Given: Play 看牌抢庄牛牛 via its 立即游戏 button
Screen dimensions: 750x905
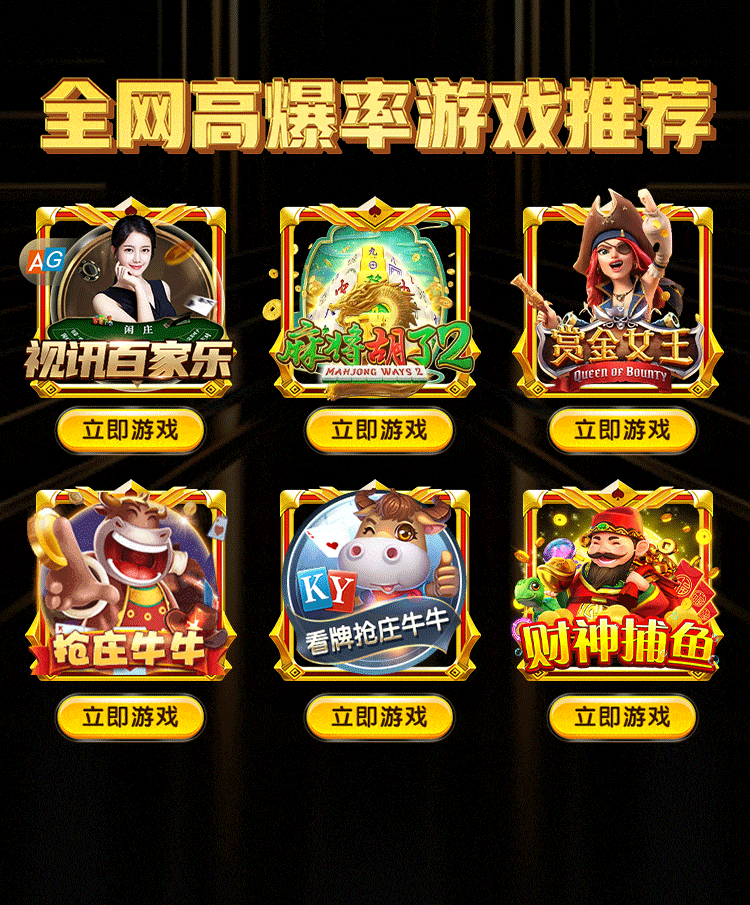Looking at the screenshot, I should coord(379,717).
